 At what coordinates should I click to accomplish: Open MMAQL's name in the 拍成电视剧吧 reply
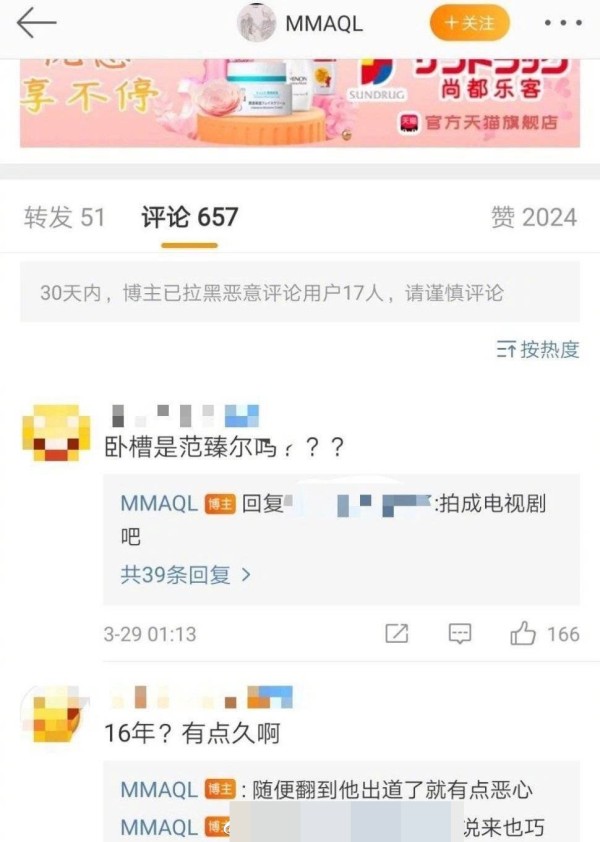(x=158, y=503)
